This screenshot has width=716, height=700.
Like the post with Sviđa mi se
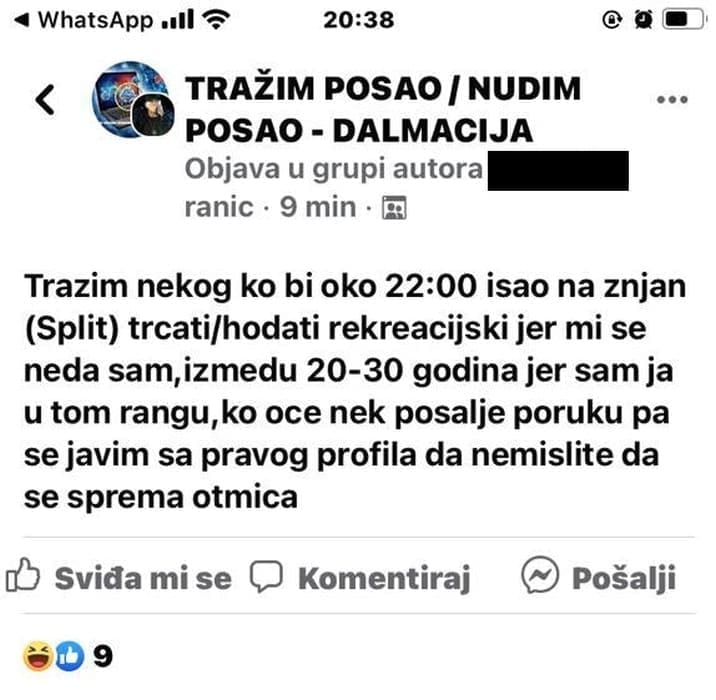coord(119,577)
